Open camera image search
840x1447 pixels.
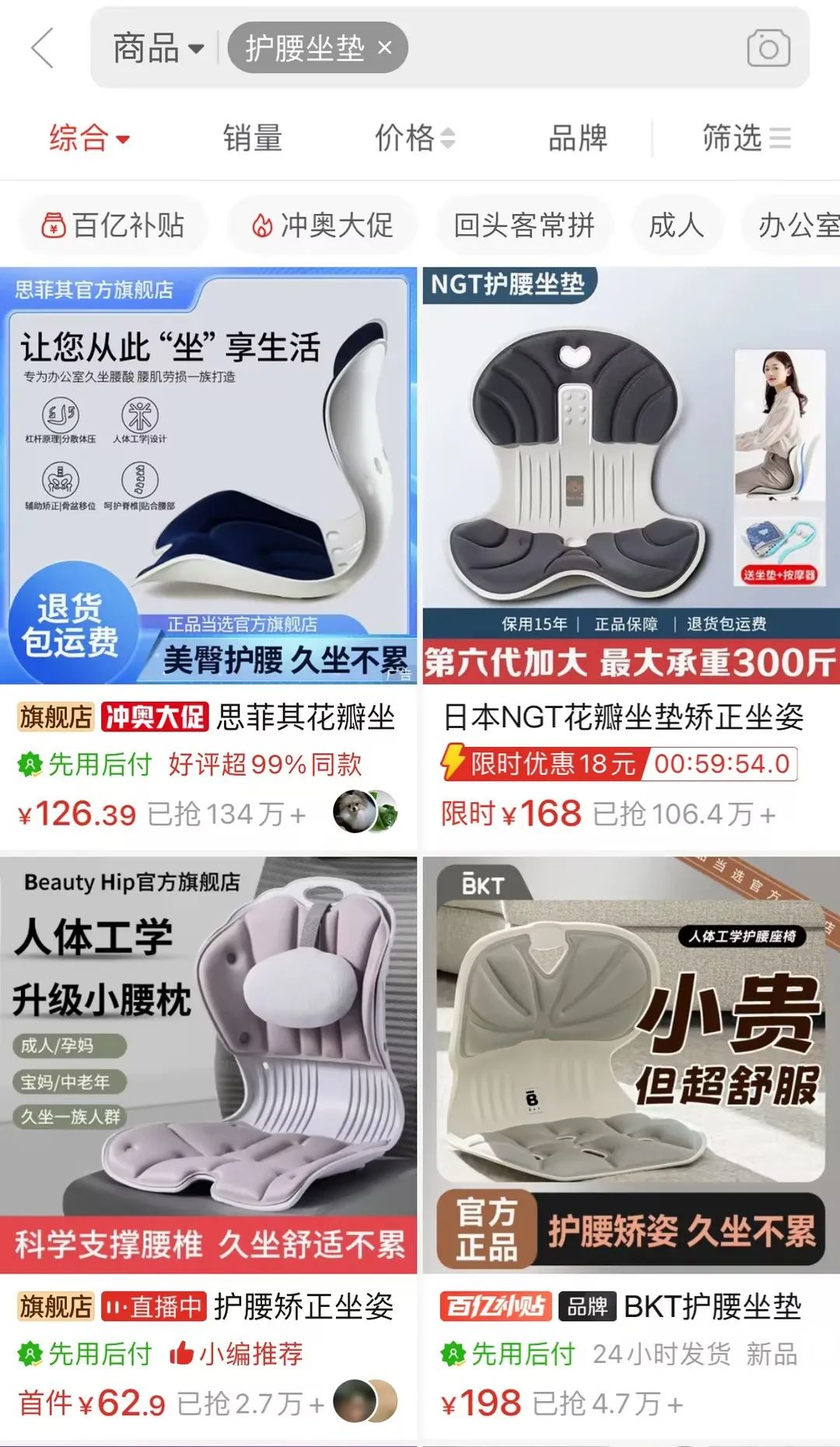tap(768, 48)
